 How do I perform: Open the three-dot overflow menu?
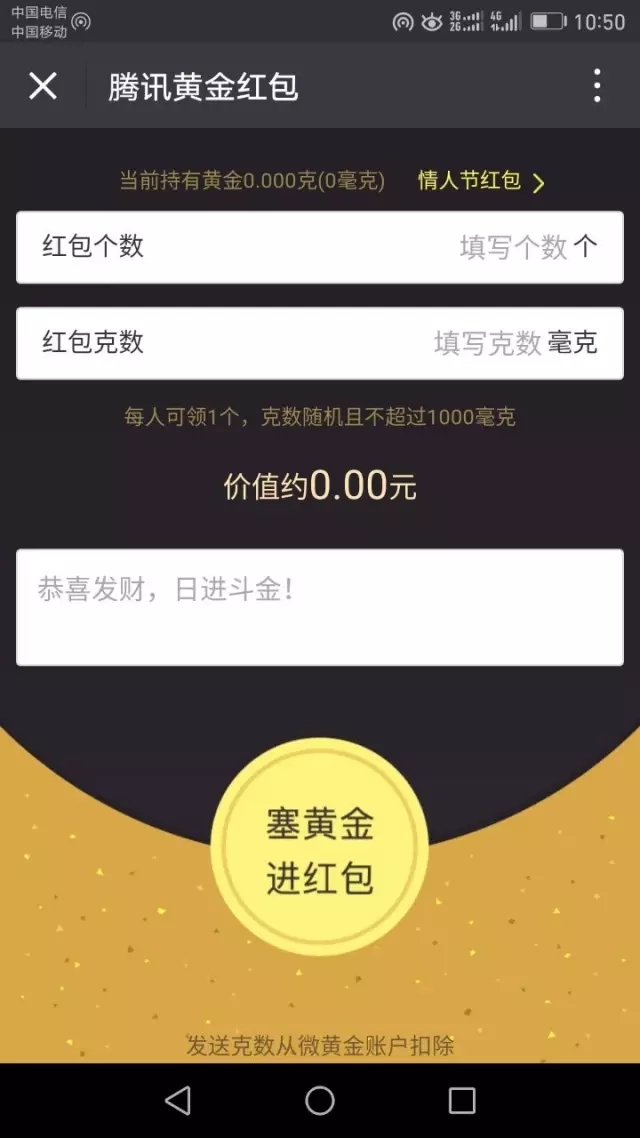click(596, 86)
